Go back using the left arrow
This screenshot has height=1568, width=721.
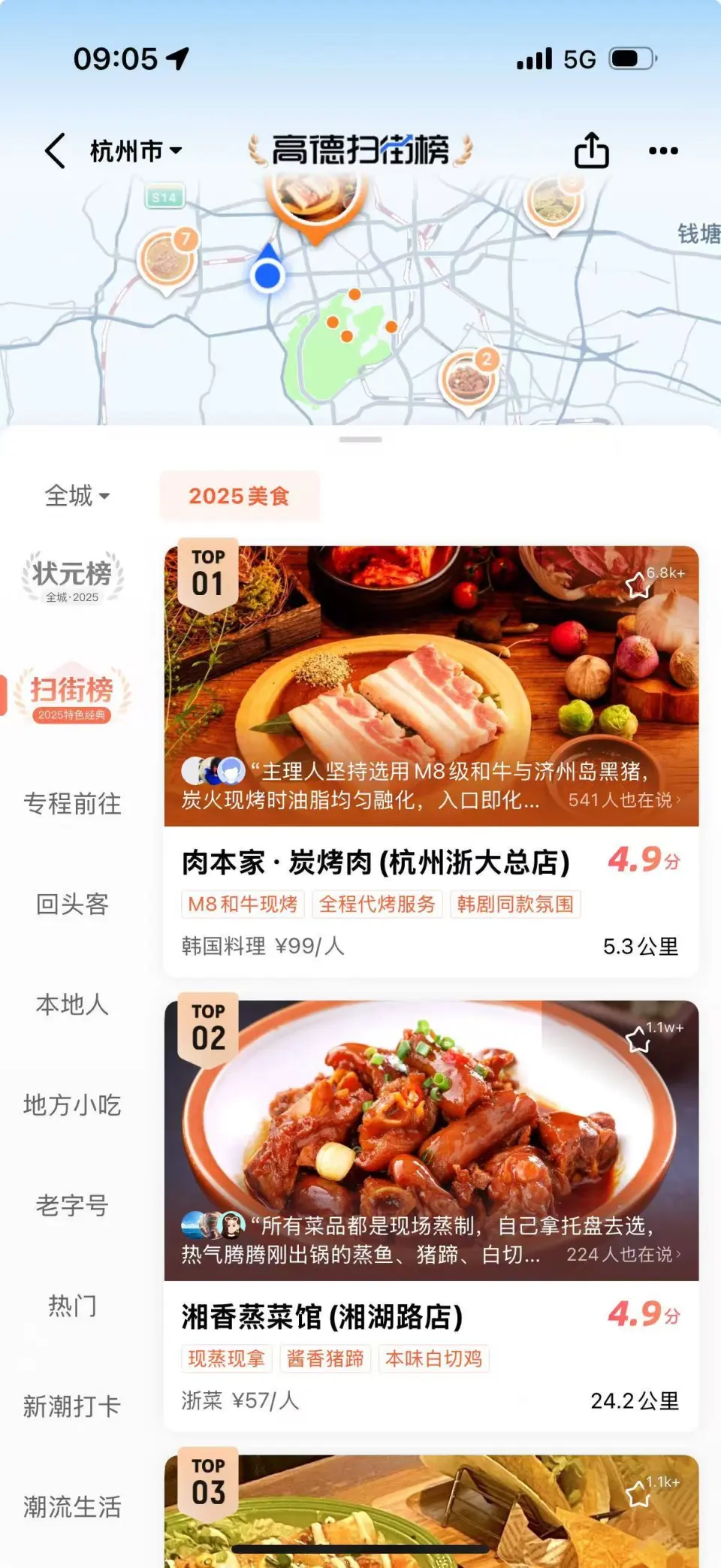[53, 150]
